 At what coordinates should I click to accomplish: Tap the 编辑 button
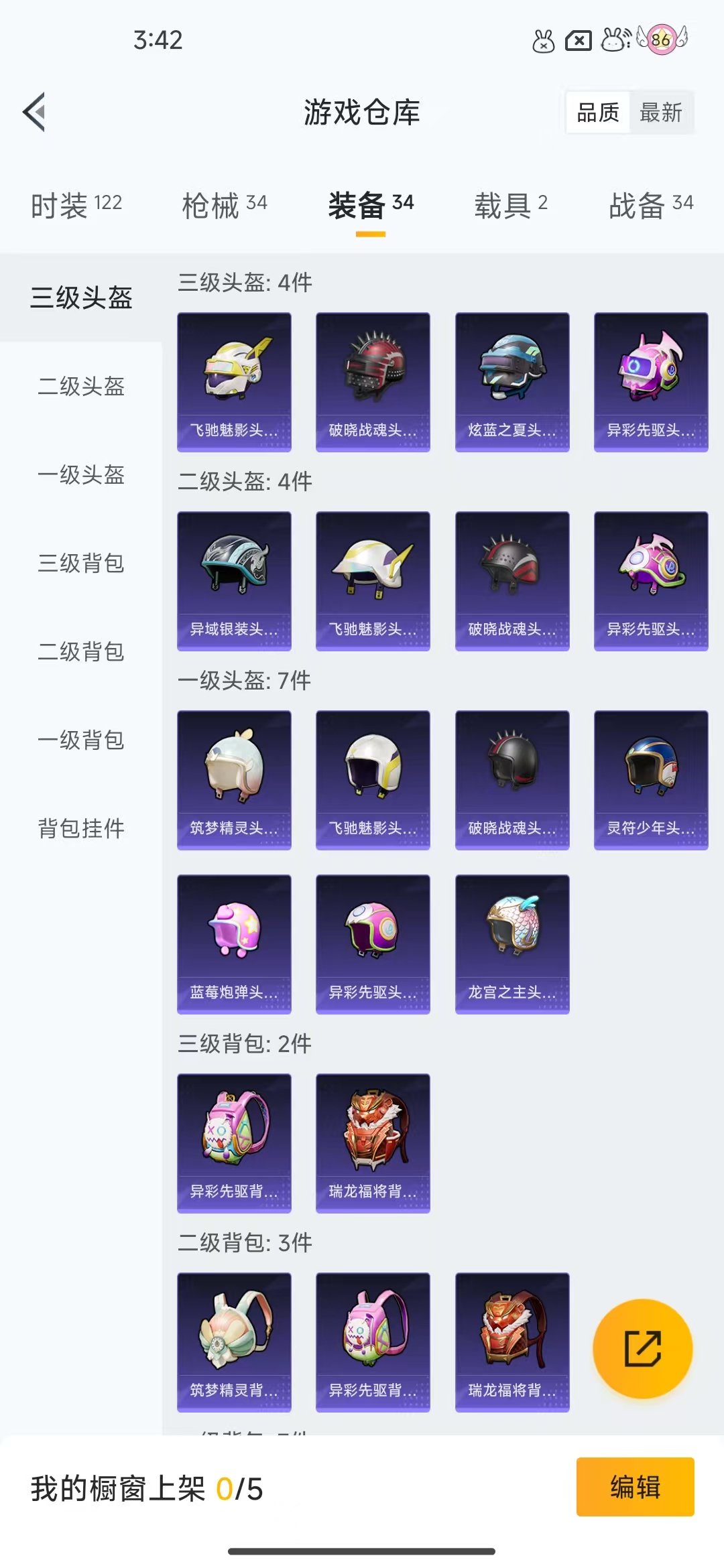coord(635,1487)
